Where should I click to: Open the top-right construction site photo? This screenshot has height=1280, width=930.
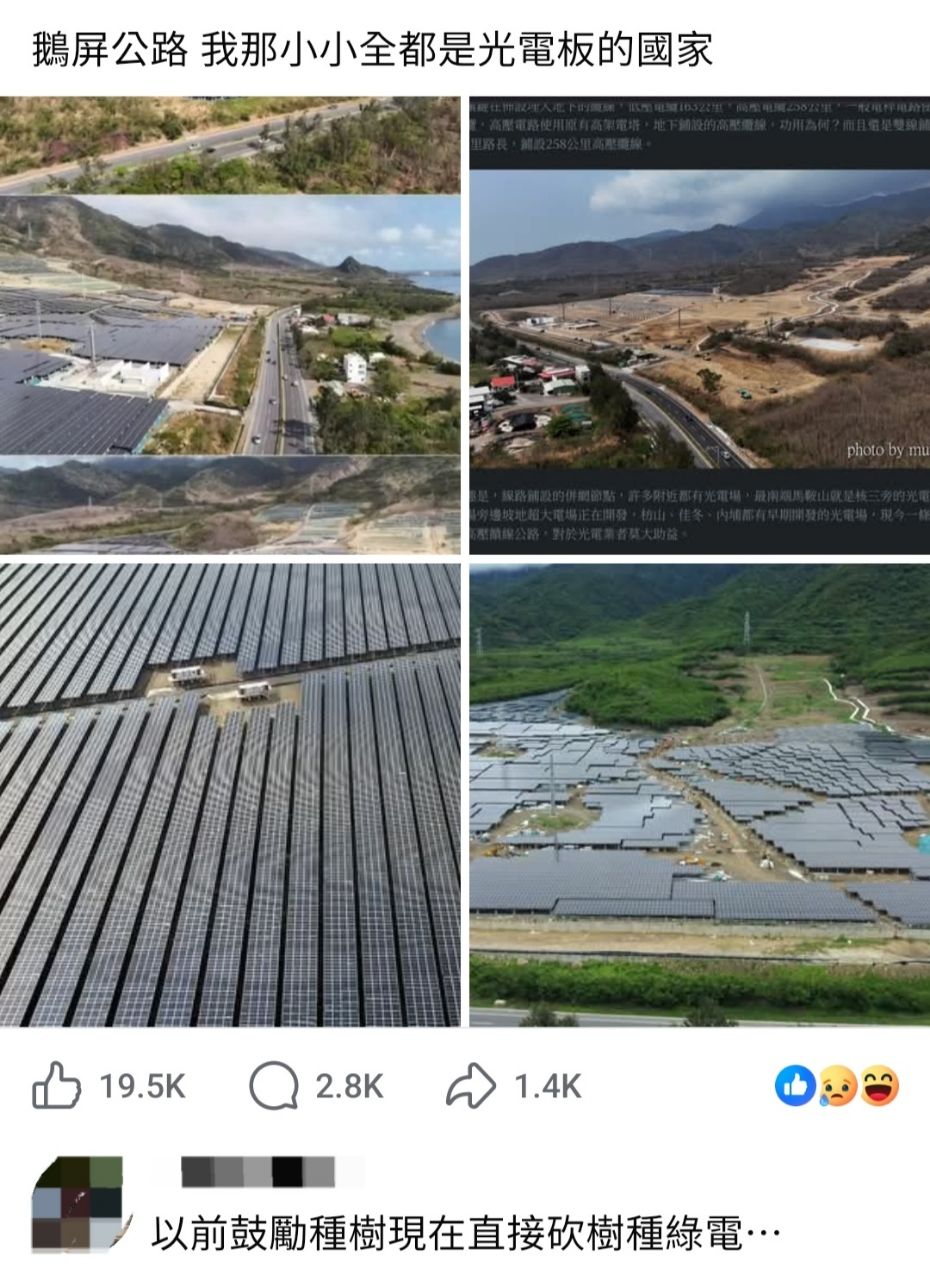tap(700, 325)
